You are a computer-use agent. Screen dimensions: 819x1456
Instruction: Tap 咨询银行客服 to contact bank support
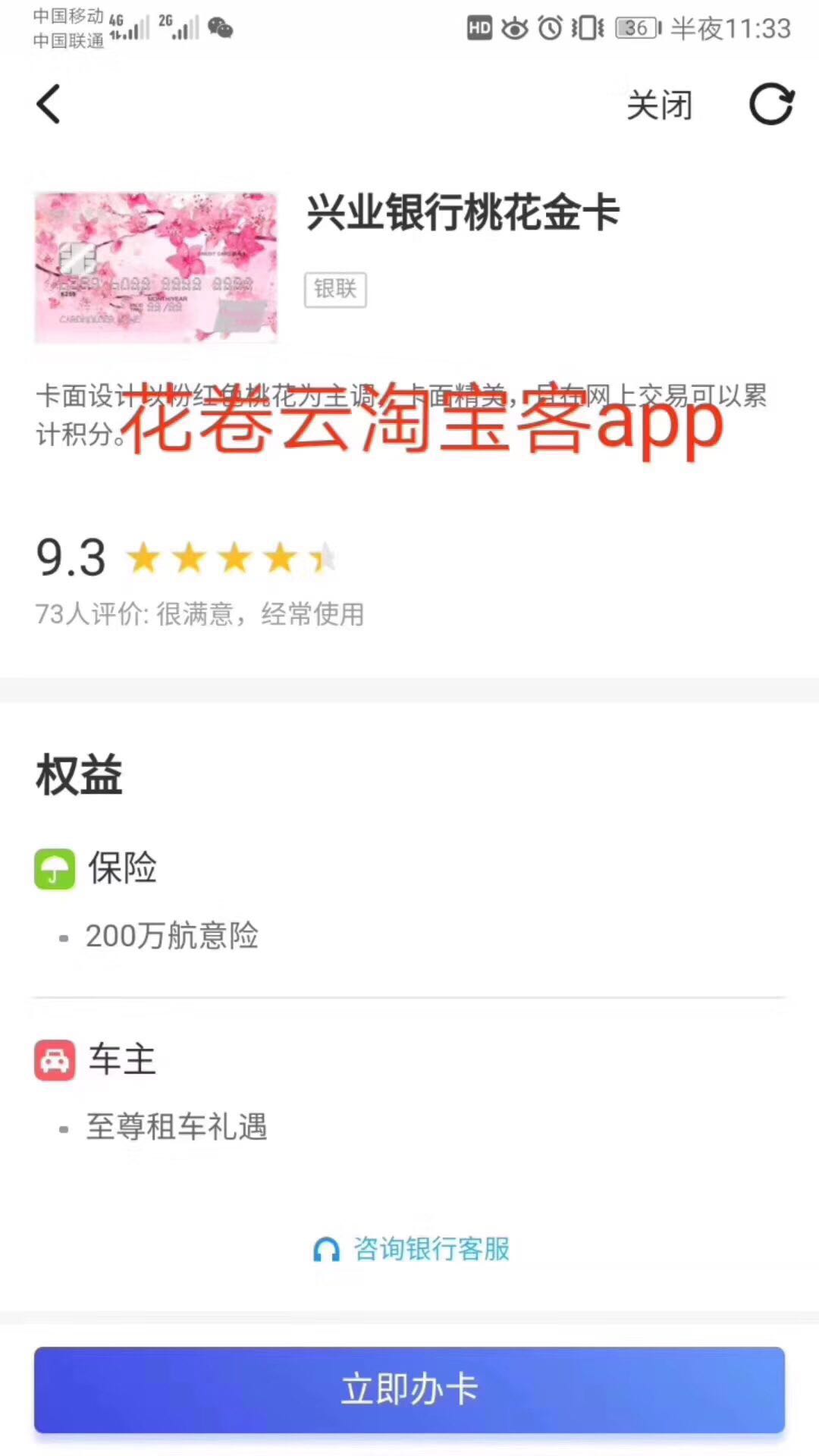pos(412,1249)
